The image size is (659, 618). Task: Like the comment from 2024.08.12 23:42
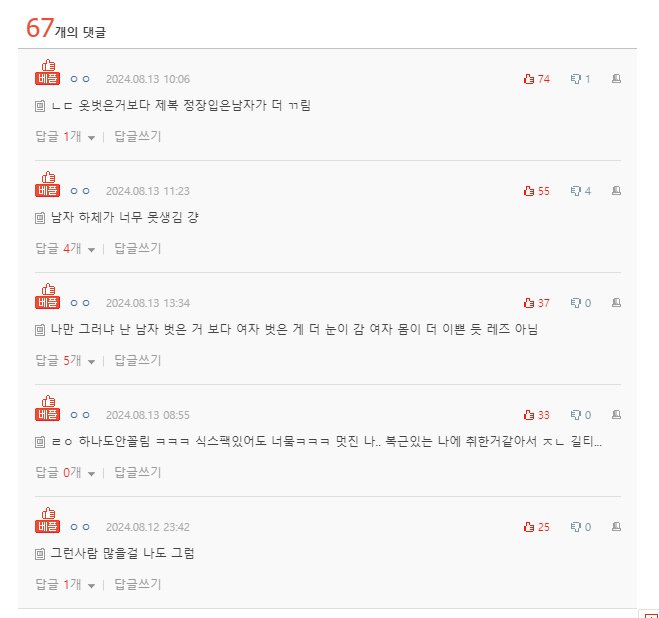(x=529, y=527)
